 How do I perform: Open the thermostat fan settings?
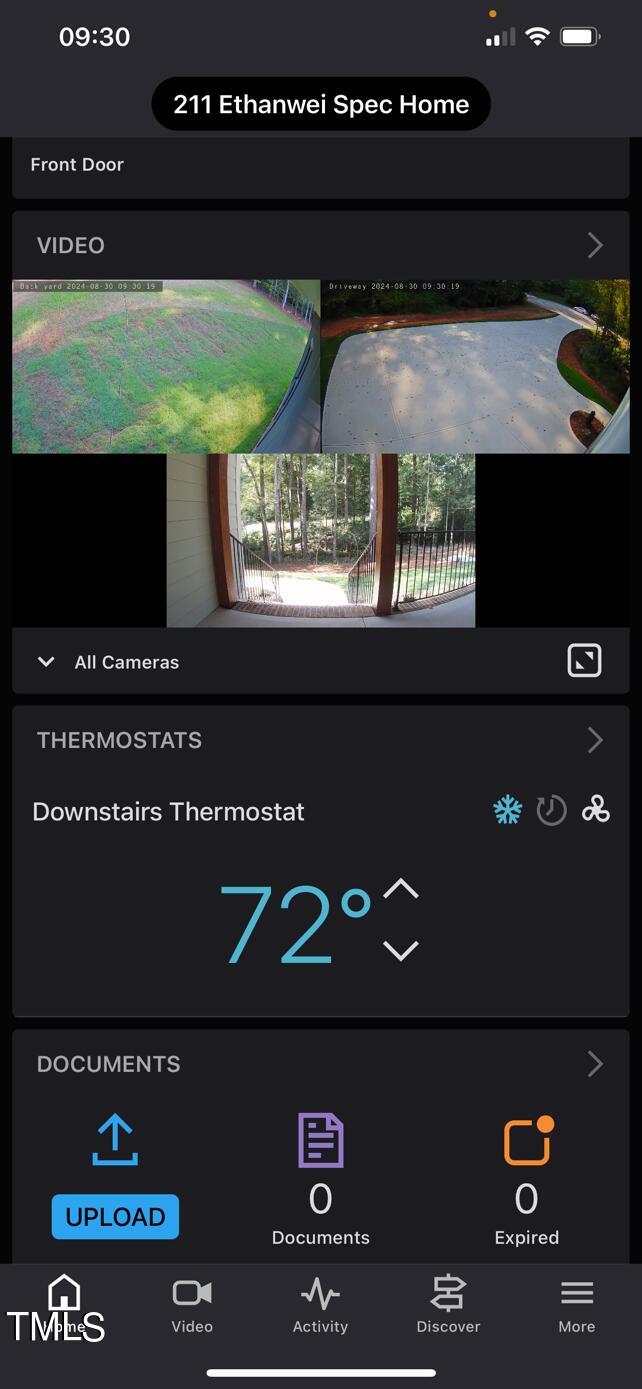(596, 810)
